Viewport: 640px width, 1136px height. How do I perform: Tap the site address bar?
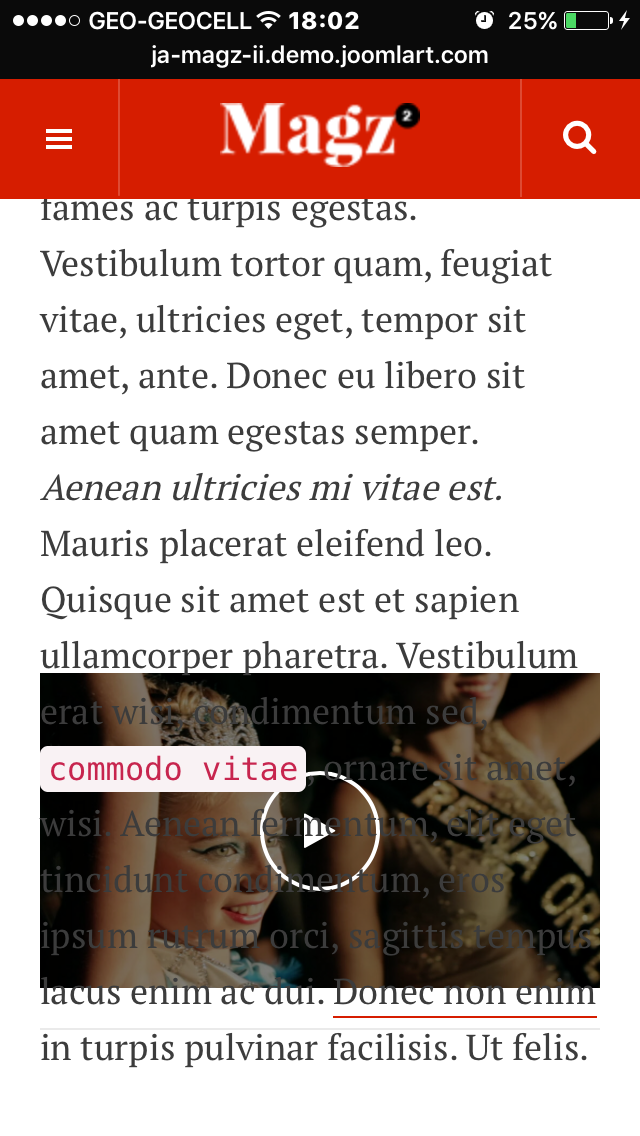point(320,56)
